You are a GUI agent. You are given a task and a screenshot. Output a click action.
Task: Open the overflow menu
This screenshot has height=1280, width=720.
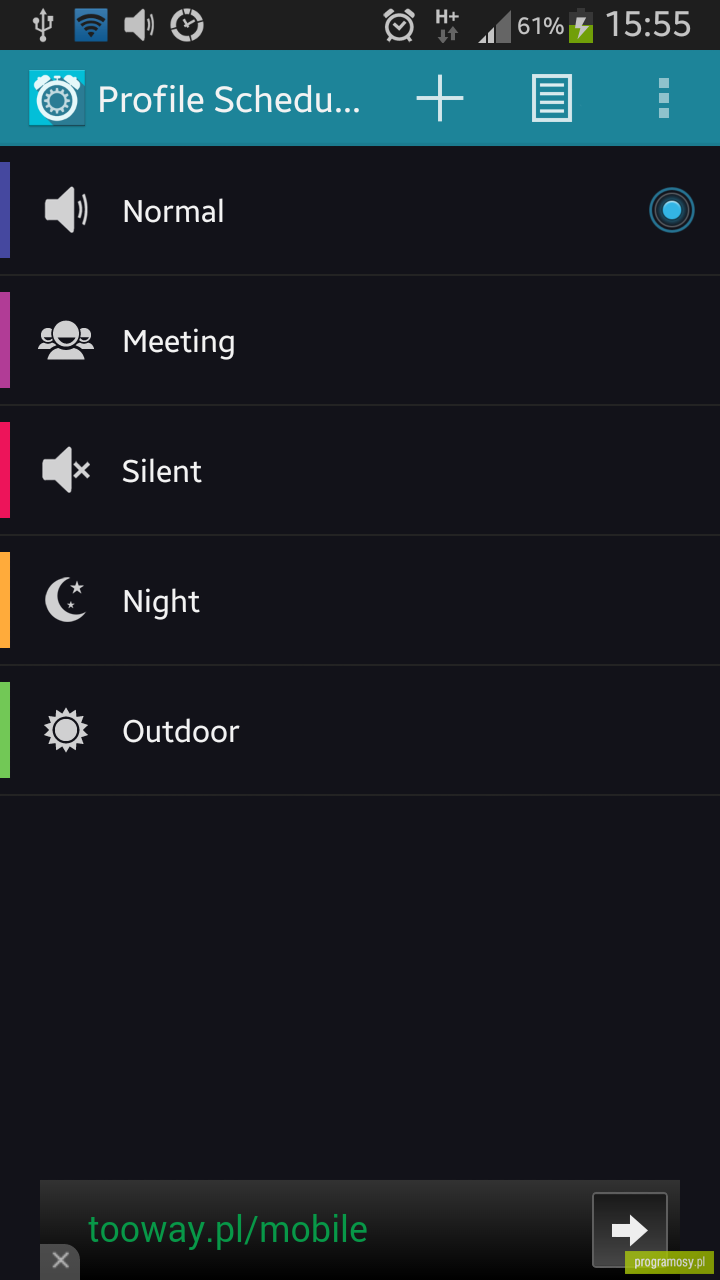(663, 99)
